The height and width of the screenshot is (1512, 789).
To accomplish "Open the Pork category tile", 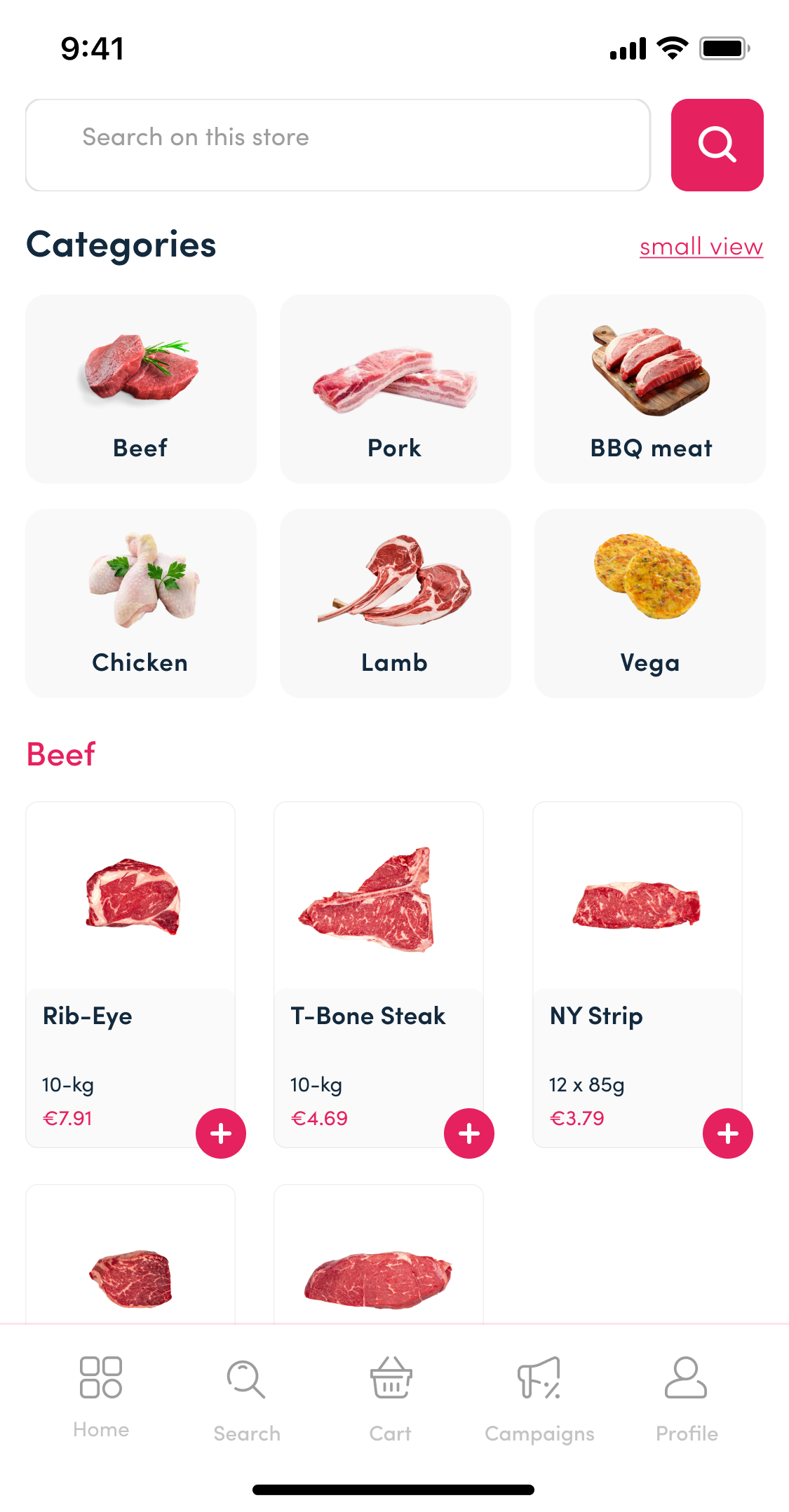I will pyautogui.click(x=395, y=389).
